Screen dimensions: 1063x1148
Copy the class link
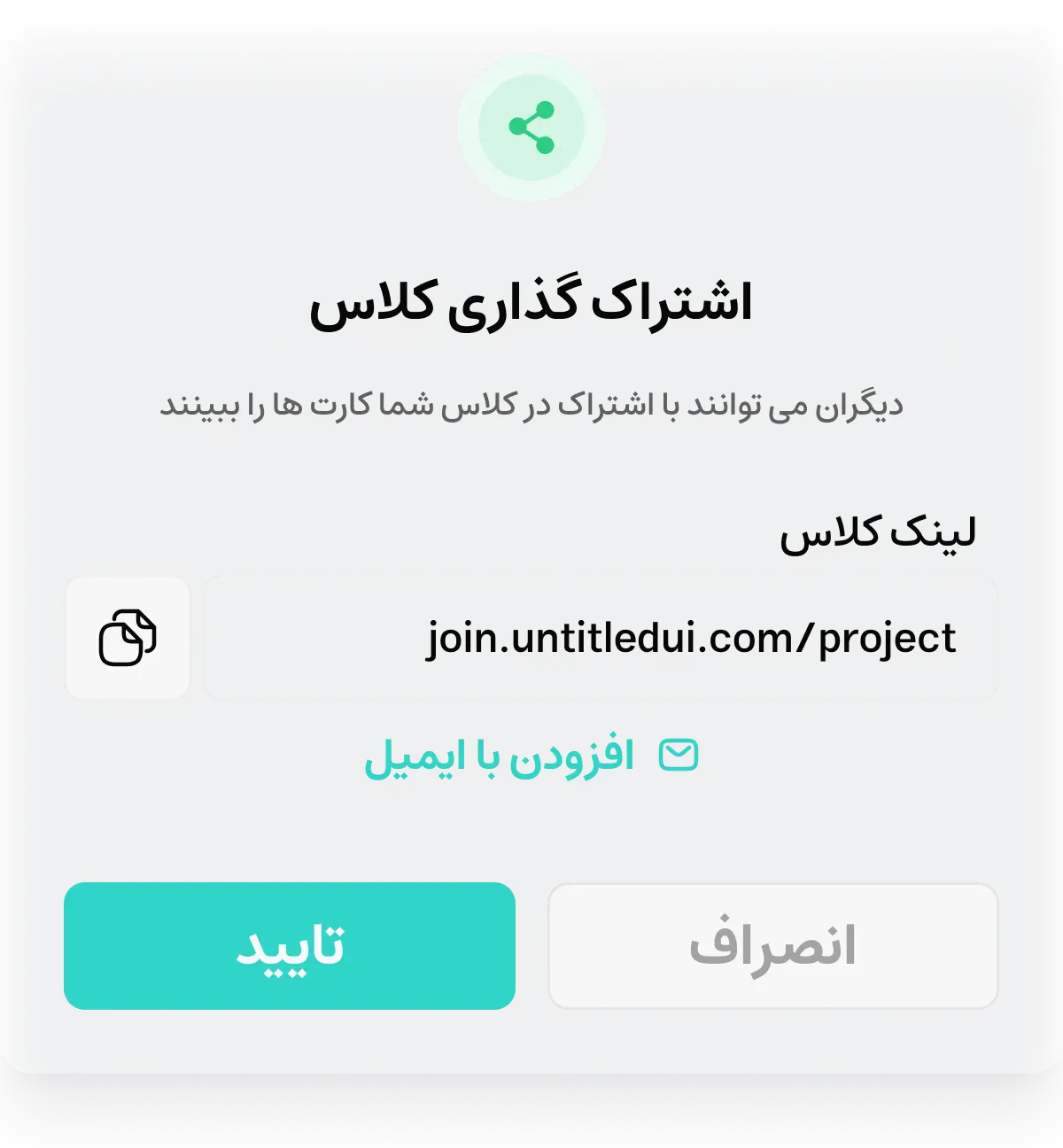coord(128,638)
